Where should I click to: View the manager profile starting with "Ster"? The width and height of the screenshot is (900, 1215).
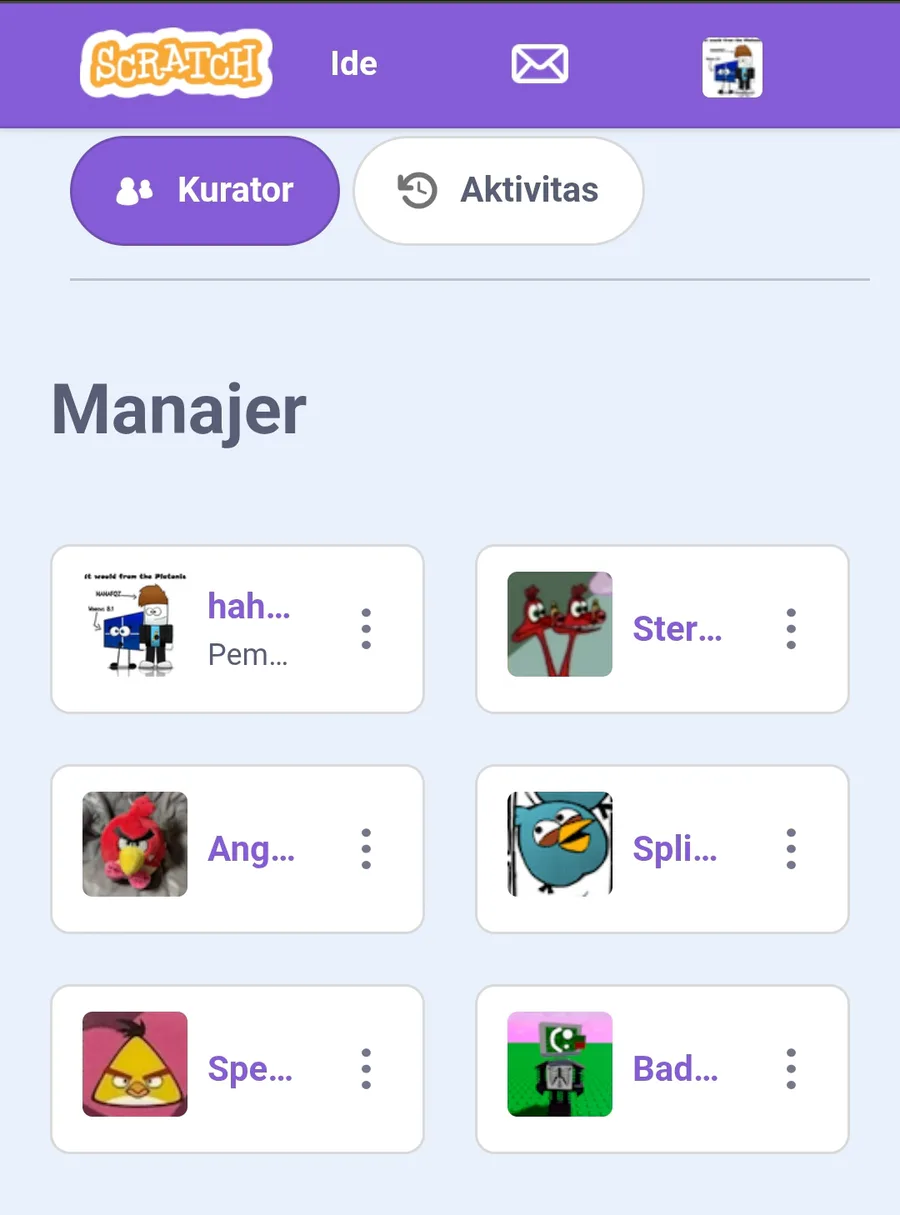click(676, 629)
